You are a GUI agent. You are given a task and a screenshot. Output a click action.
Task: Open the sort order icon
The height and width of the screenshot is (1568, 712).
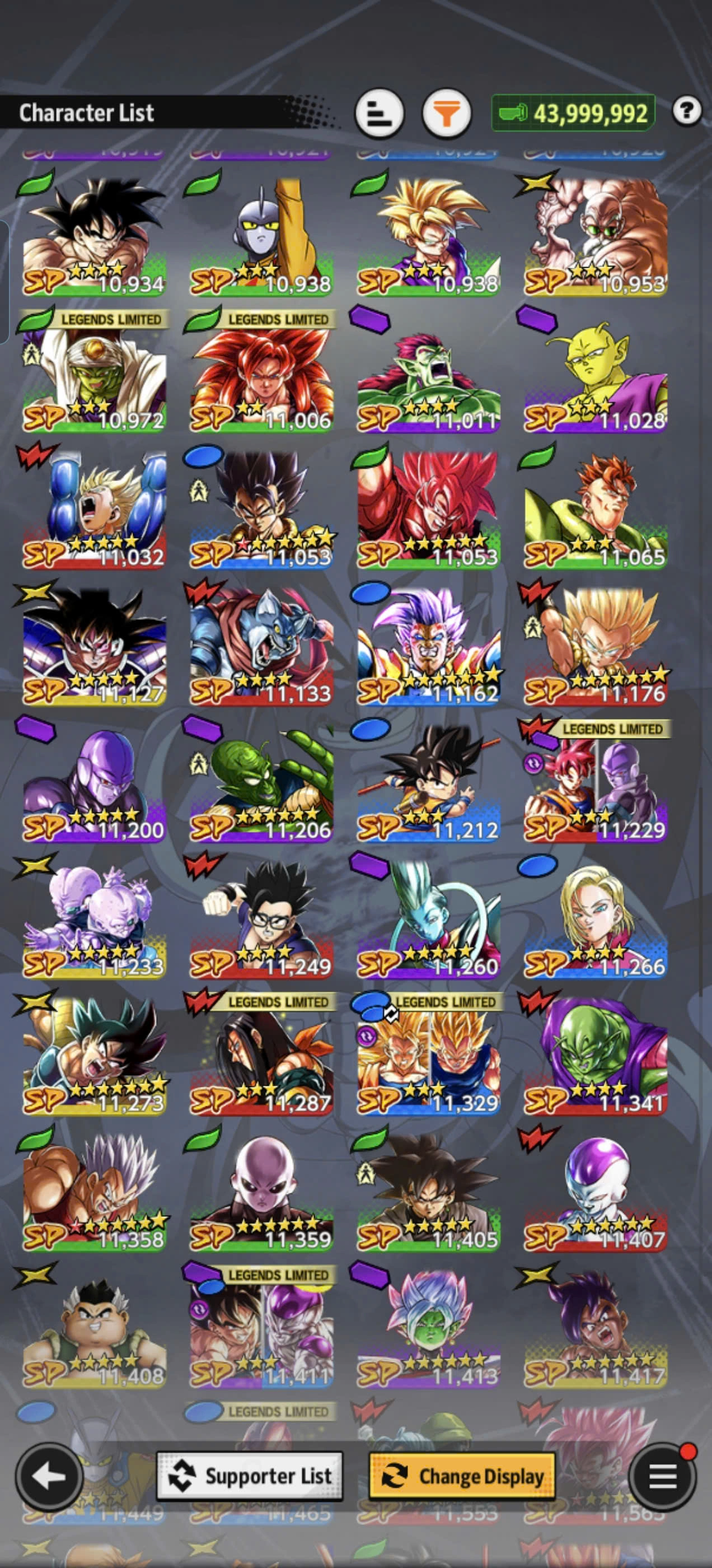click(x=379, y=113)
